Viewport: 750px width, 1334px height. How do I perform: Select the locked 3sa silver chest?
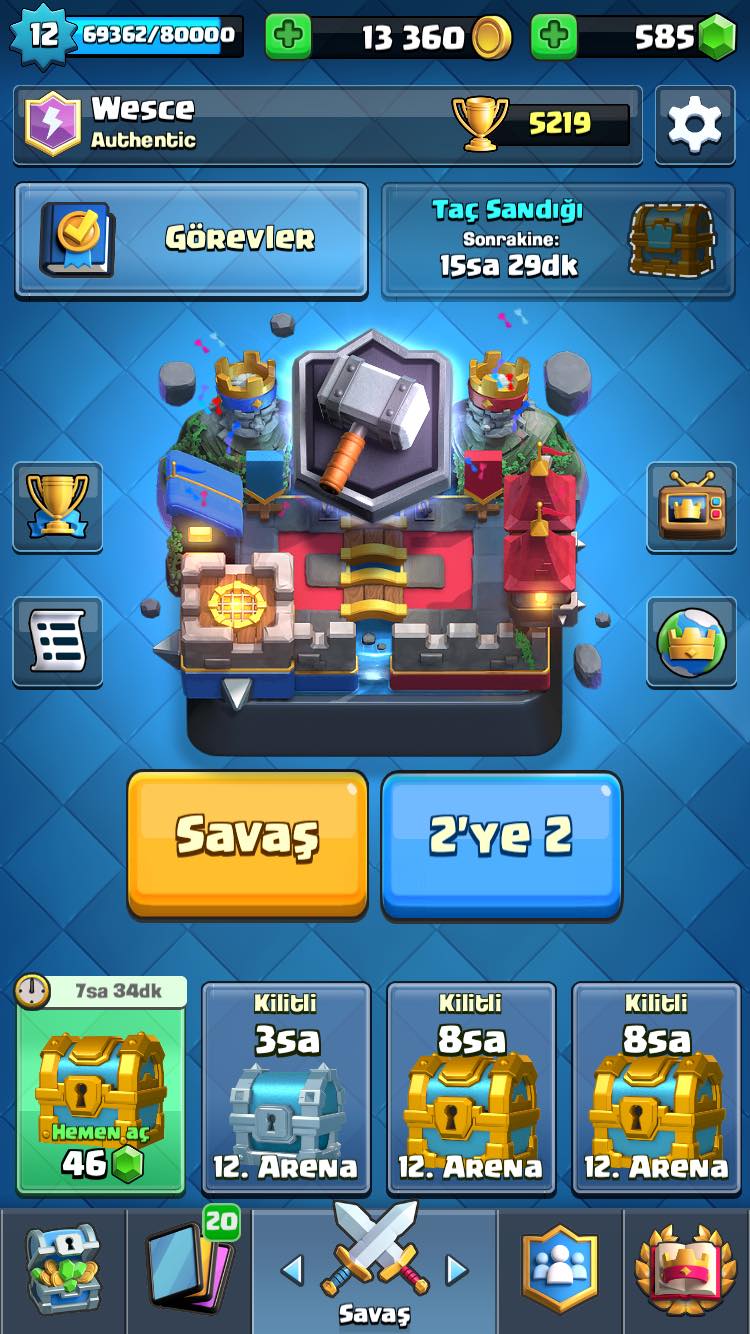(x=286, y=1088)
